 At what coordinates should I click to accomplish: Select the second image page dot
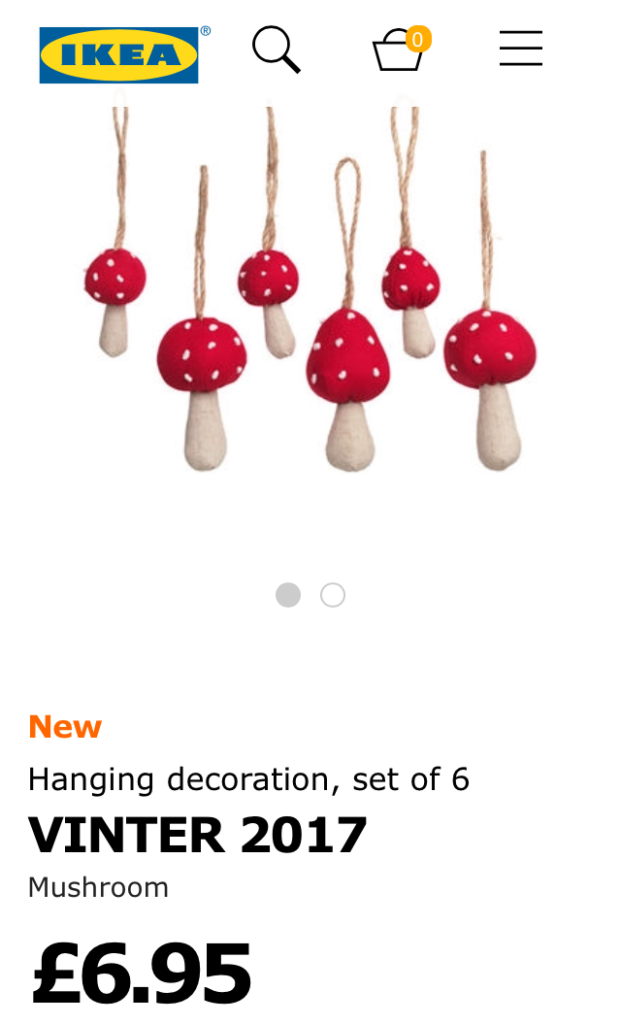pyautogui.click(x=332, y=595)
